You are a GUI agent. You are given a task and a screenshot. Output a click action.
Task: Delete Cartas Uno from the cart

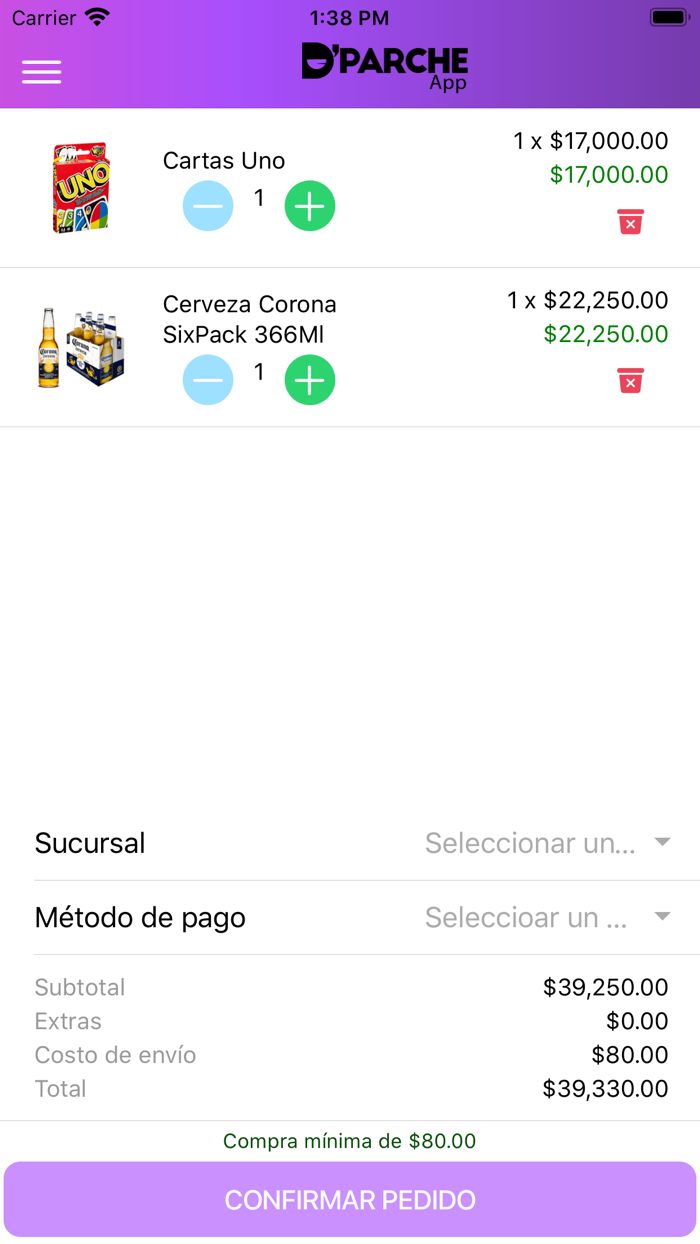pyautogui.click(x=630, y=222)
